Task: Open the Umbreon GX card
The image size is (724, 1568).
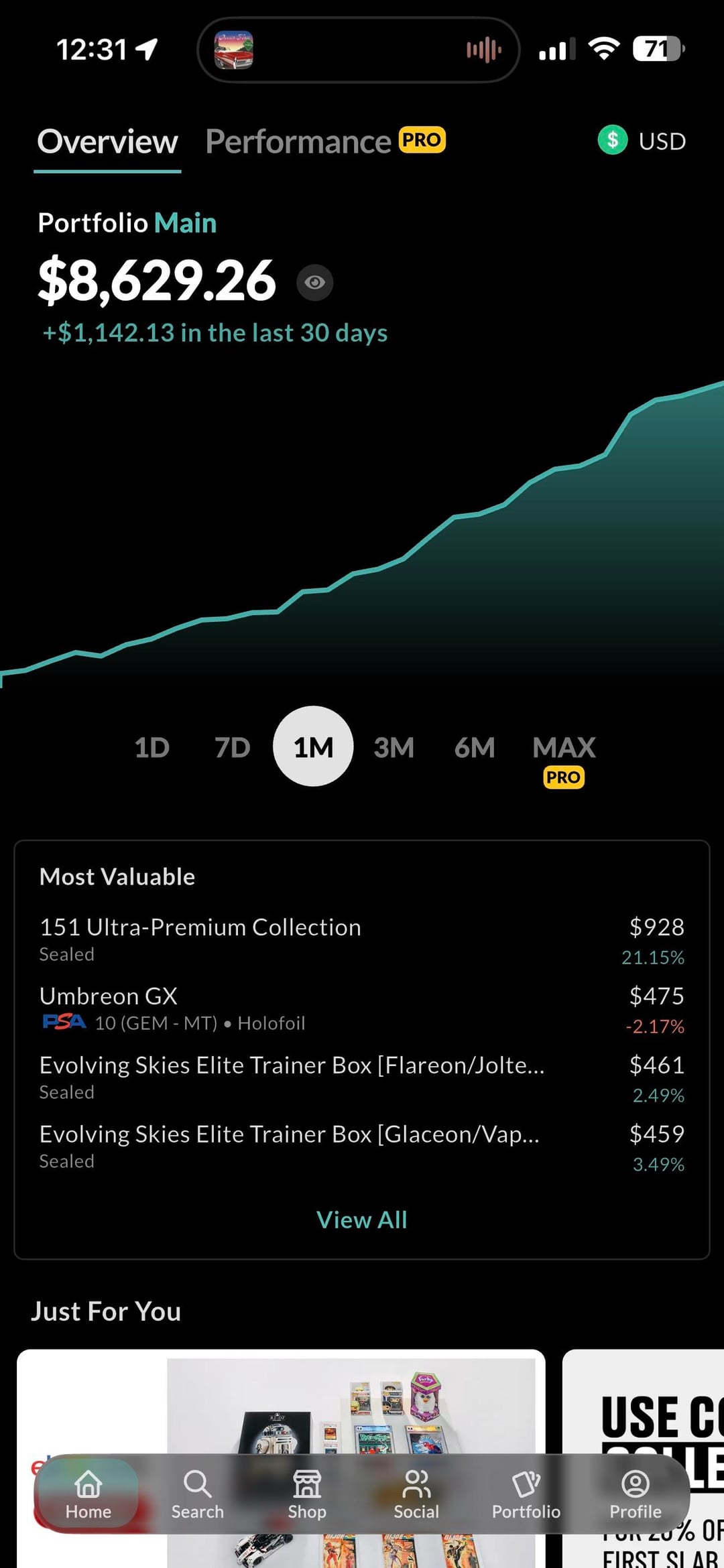Action: point(109,996)
